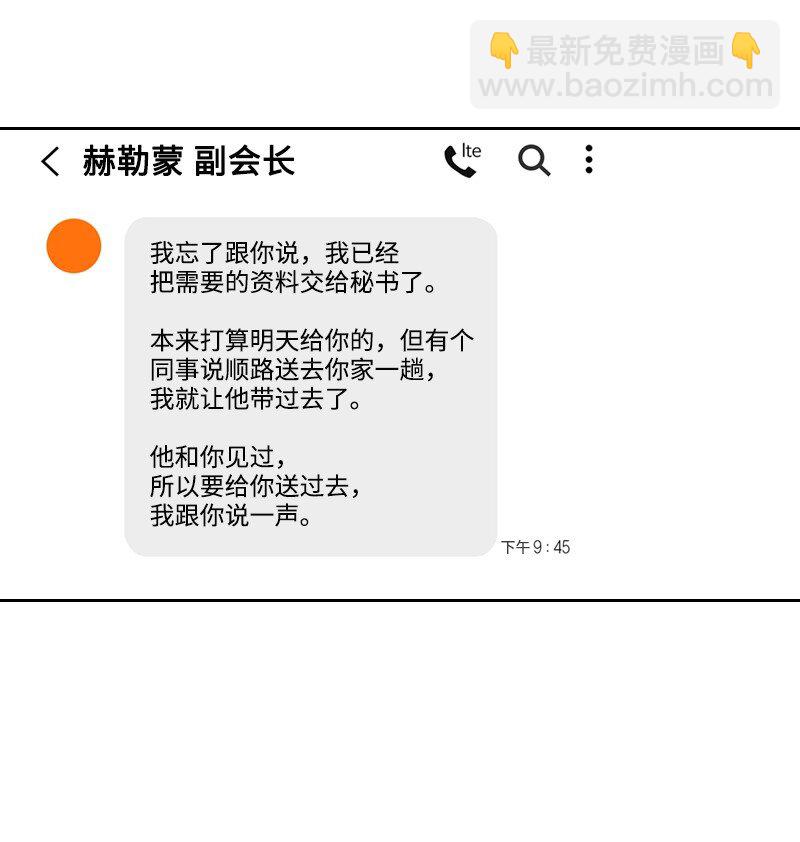Collapse the chat using the back chevron
The height and width of the screenshot is (842, 800).
point(47,160)
